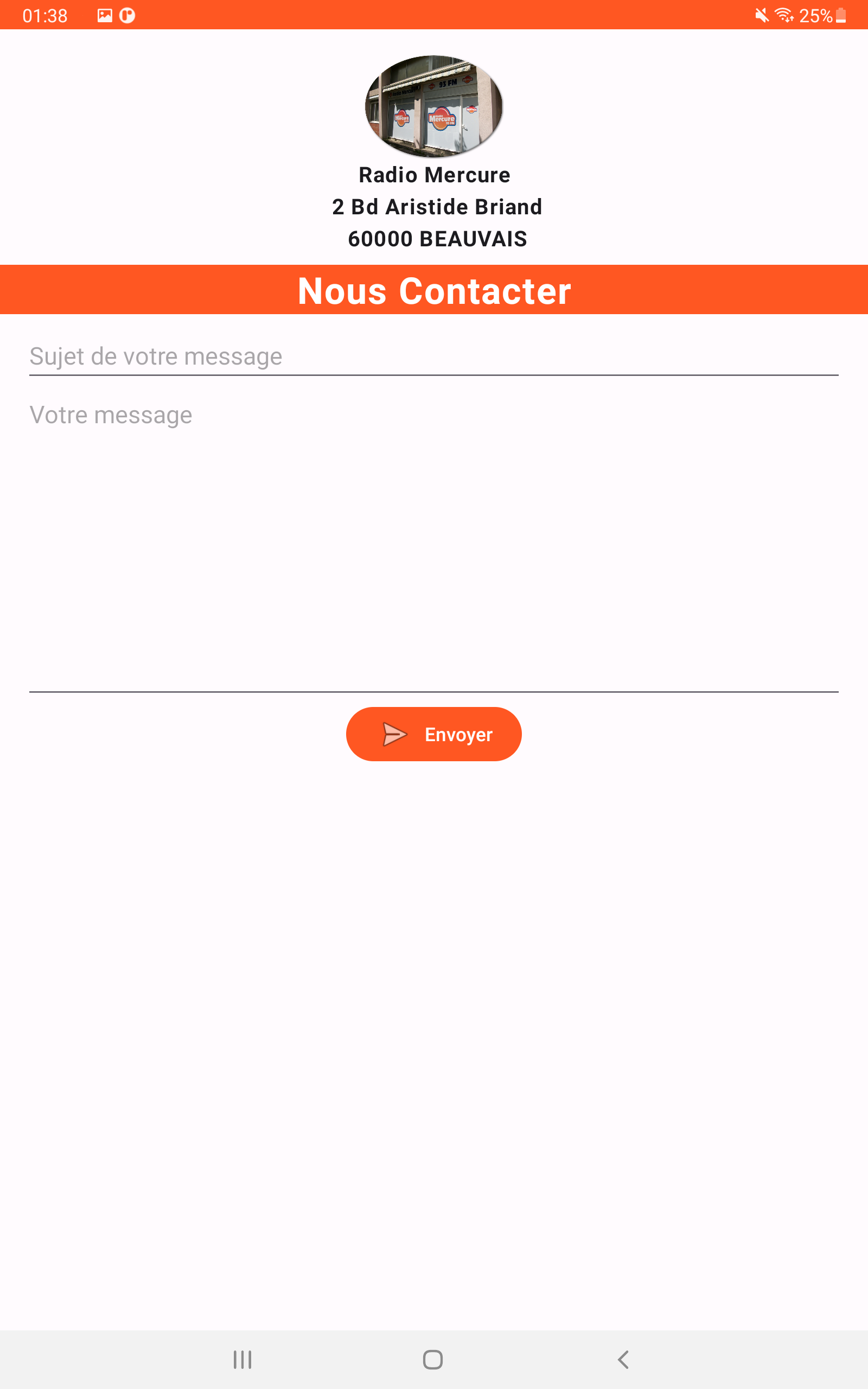The image size is (868, 1389).
Task: Go back using the system back button
Action: (x=623, y=1359)
